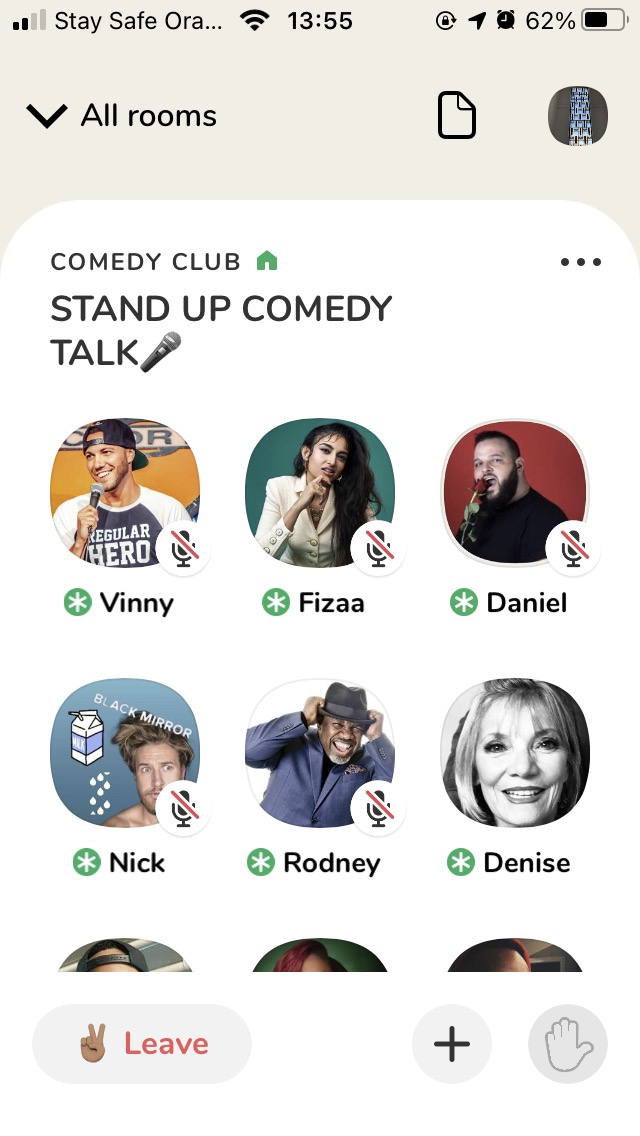Open the document icon in header

457,115
